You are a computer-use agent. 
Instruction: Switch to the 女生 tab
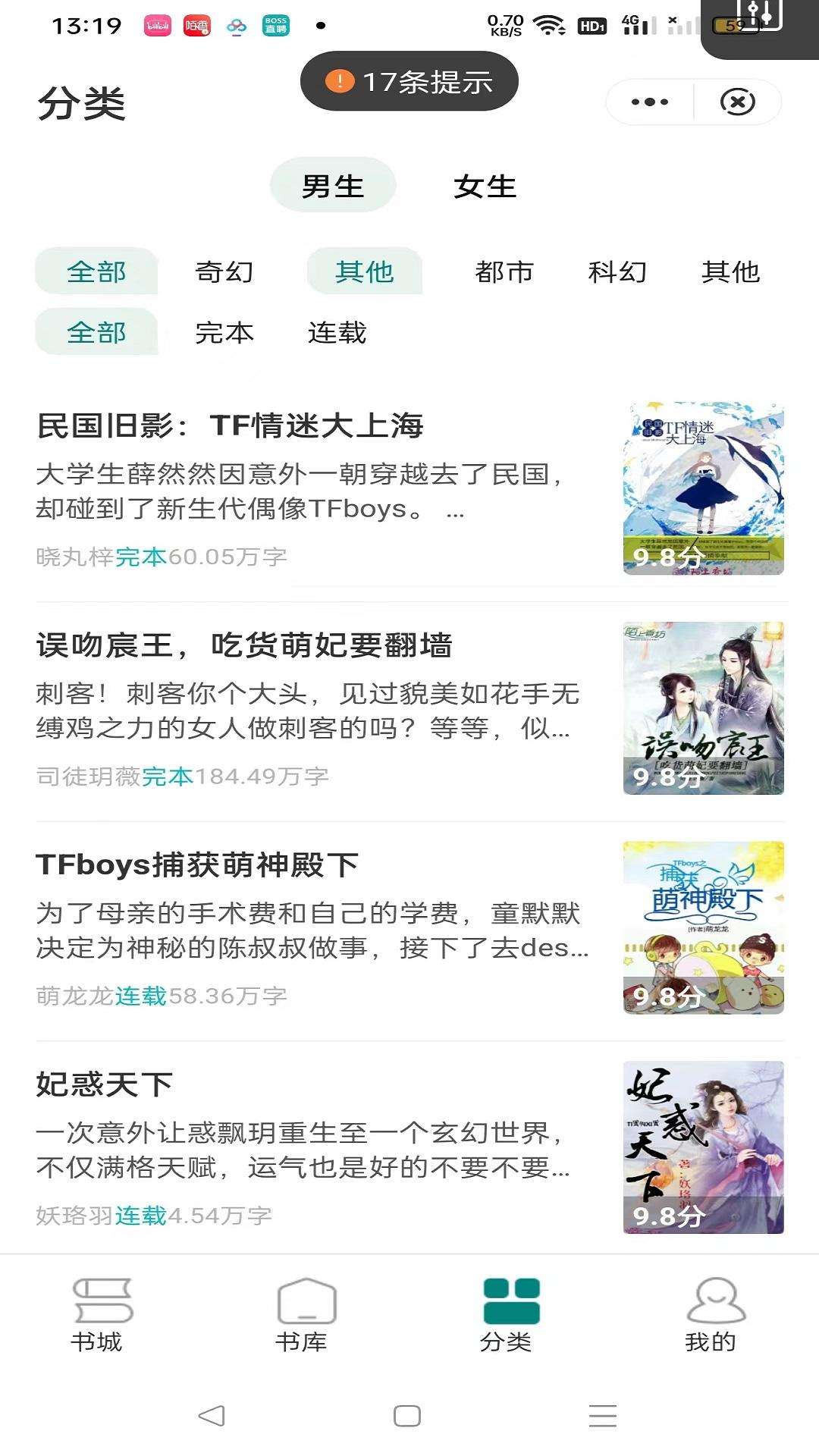485,184
